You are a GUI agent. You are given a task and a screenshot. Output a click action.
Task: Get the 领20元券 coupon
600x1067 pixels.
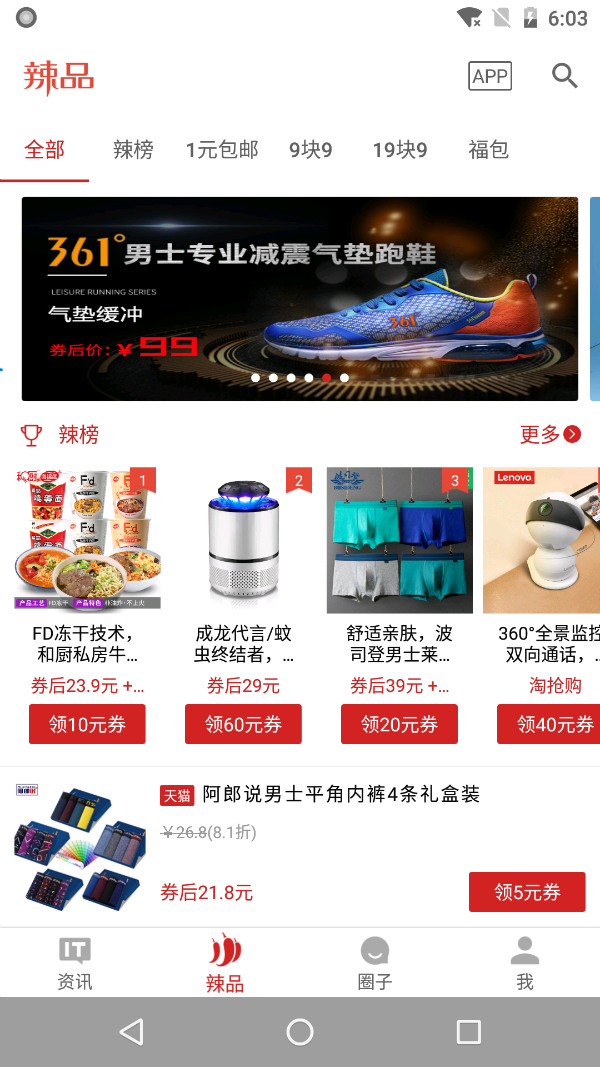[x=399, y=724]
